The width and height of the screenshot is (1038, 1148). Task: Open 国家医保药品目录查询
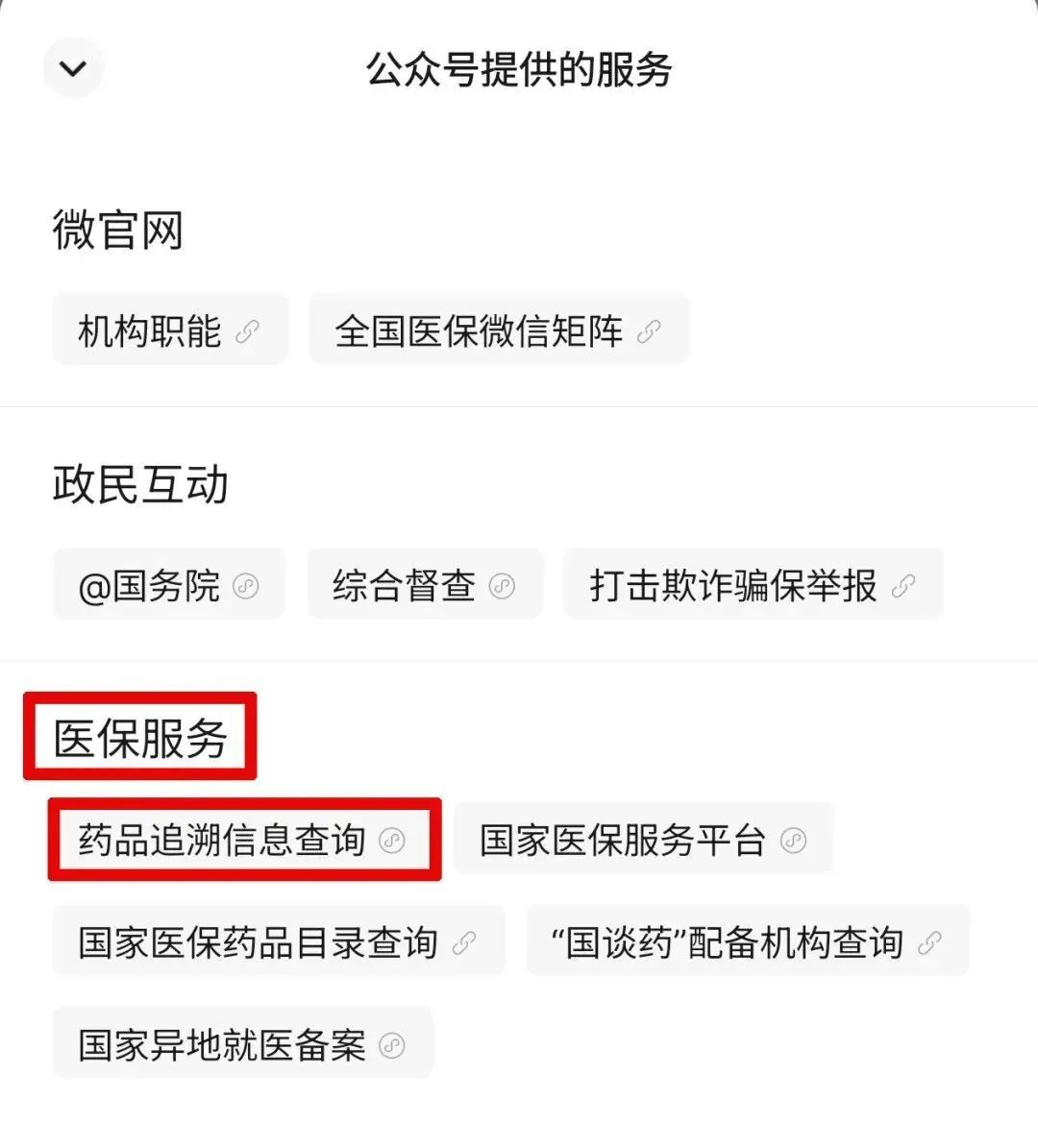click(277, 942)
